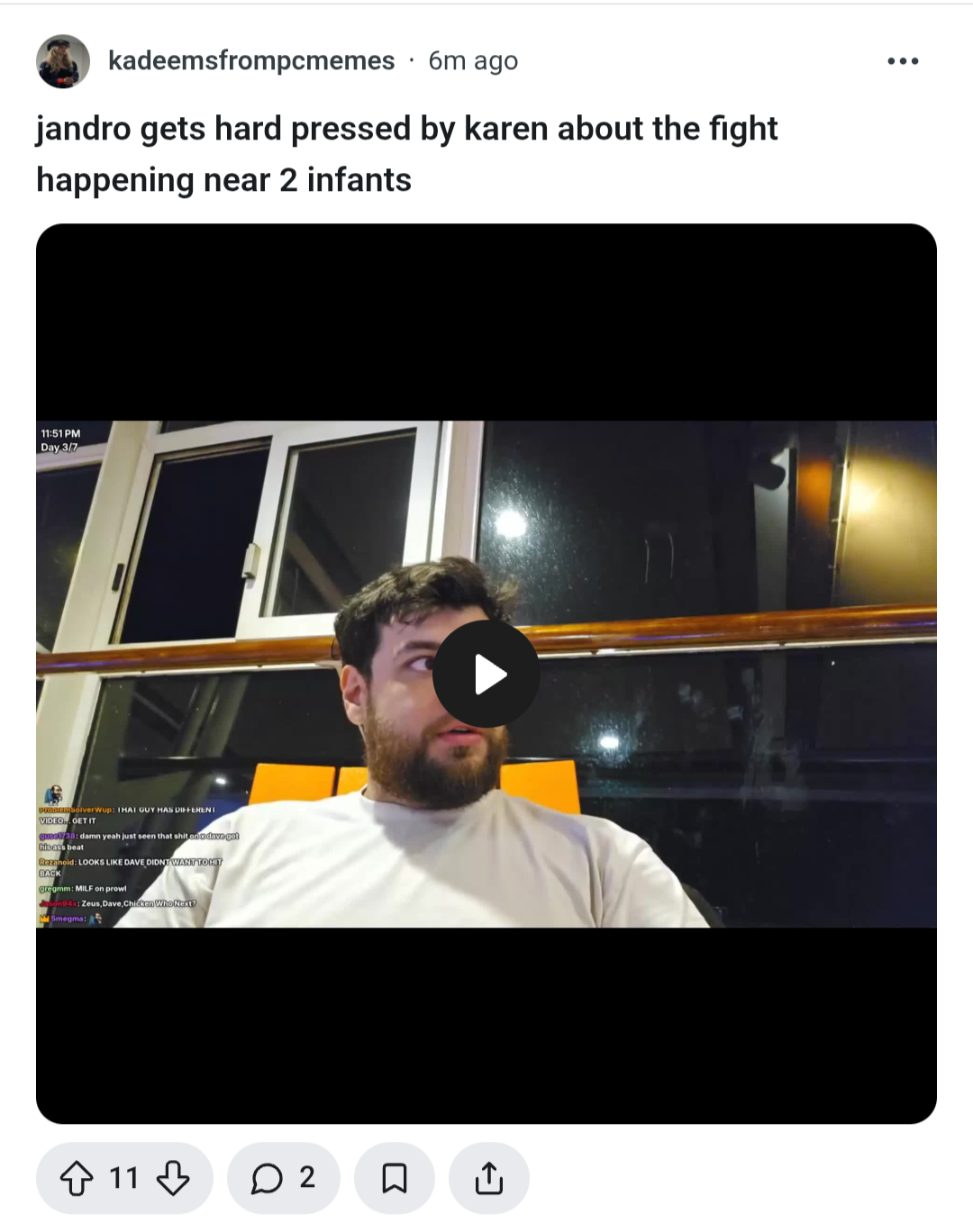Open the kadeemsfrompcmemes username link
Image resolution: width=973 pixels, height=1232 pixels.
click(x=250, y=61)
